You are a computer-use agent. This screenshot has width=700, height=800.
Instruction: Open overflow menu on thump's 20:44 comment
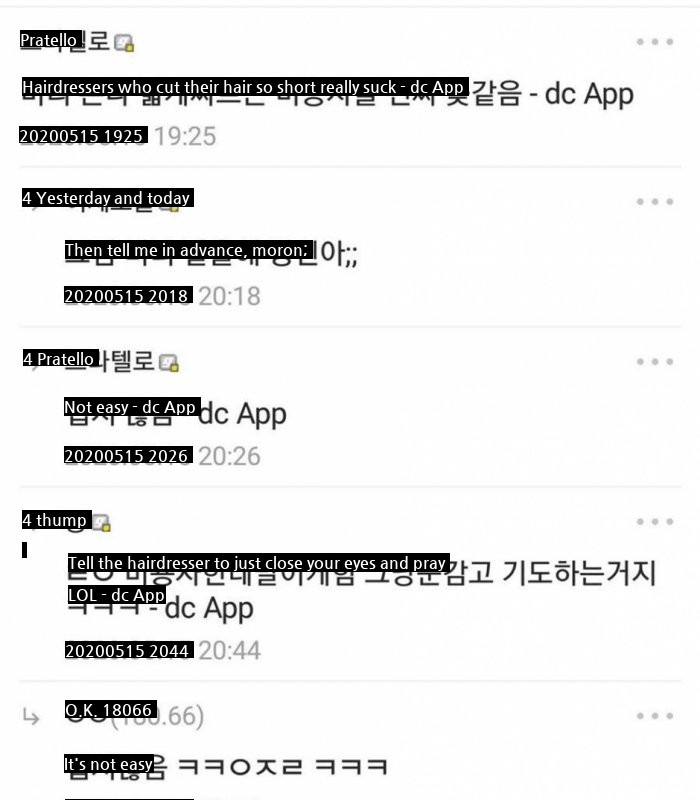point(655,521)
